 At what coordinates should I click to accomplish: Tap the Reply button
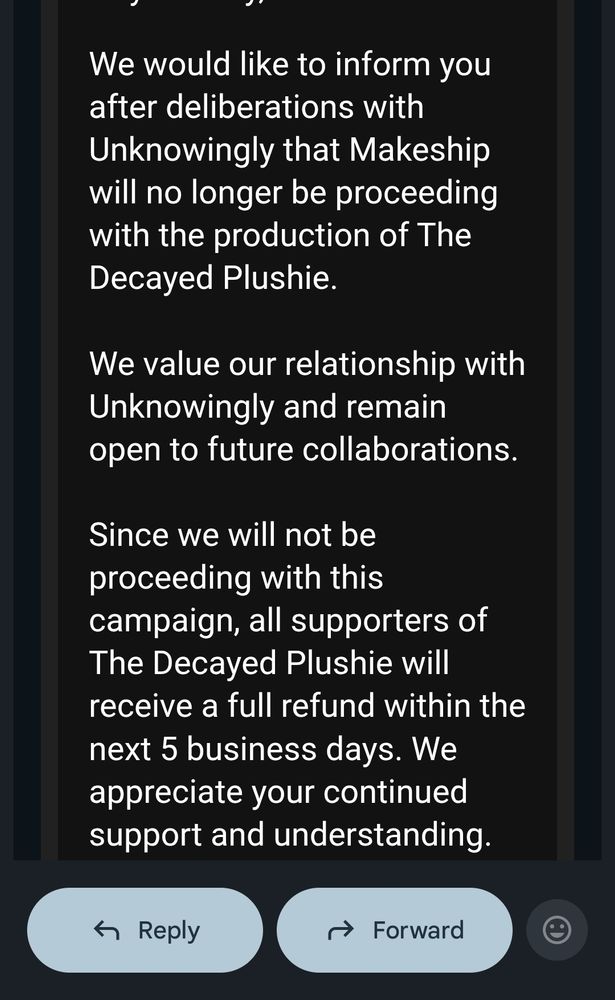point(145,930)
